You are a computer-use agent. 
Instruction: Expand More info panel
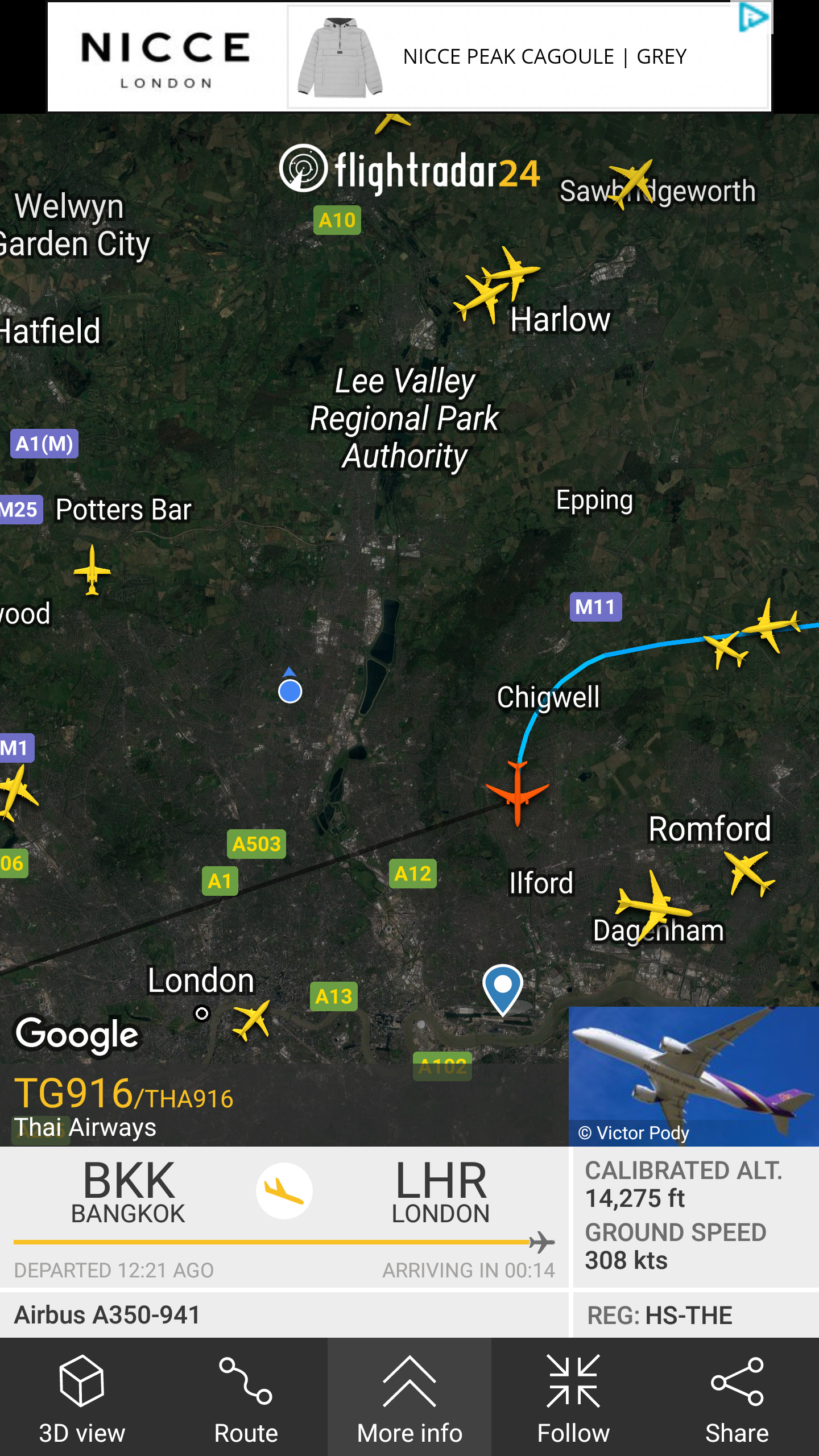(409, 1397)
